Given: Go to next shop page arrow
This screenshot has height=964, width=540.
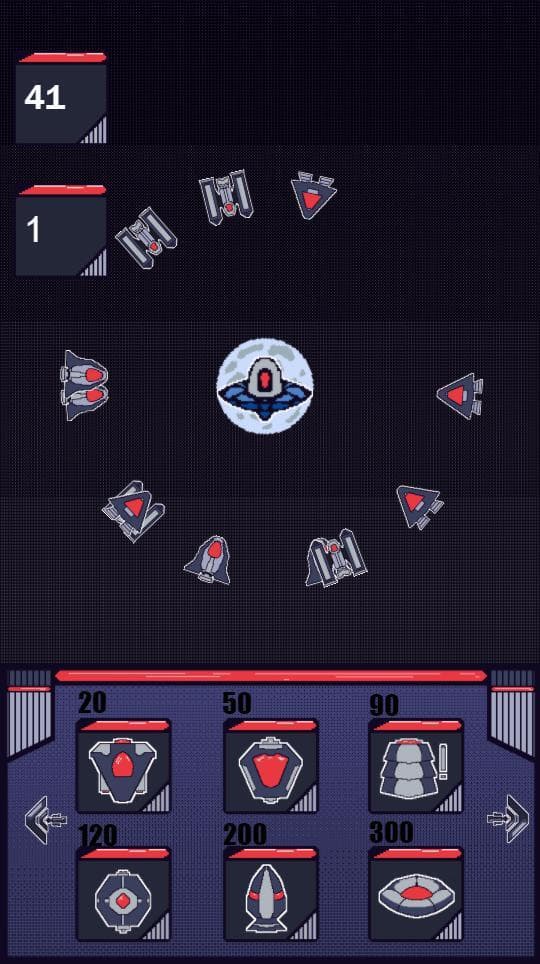Looking at the screenshot, I should (x=508, y=818).
